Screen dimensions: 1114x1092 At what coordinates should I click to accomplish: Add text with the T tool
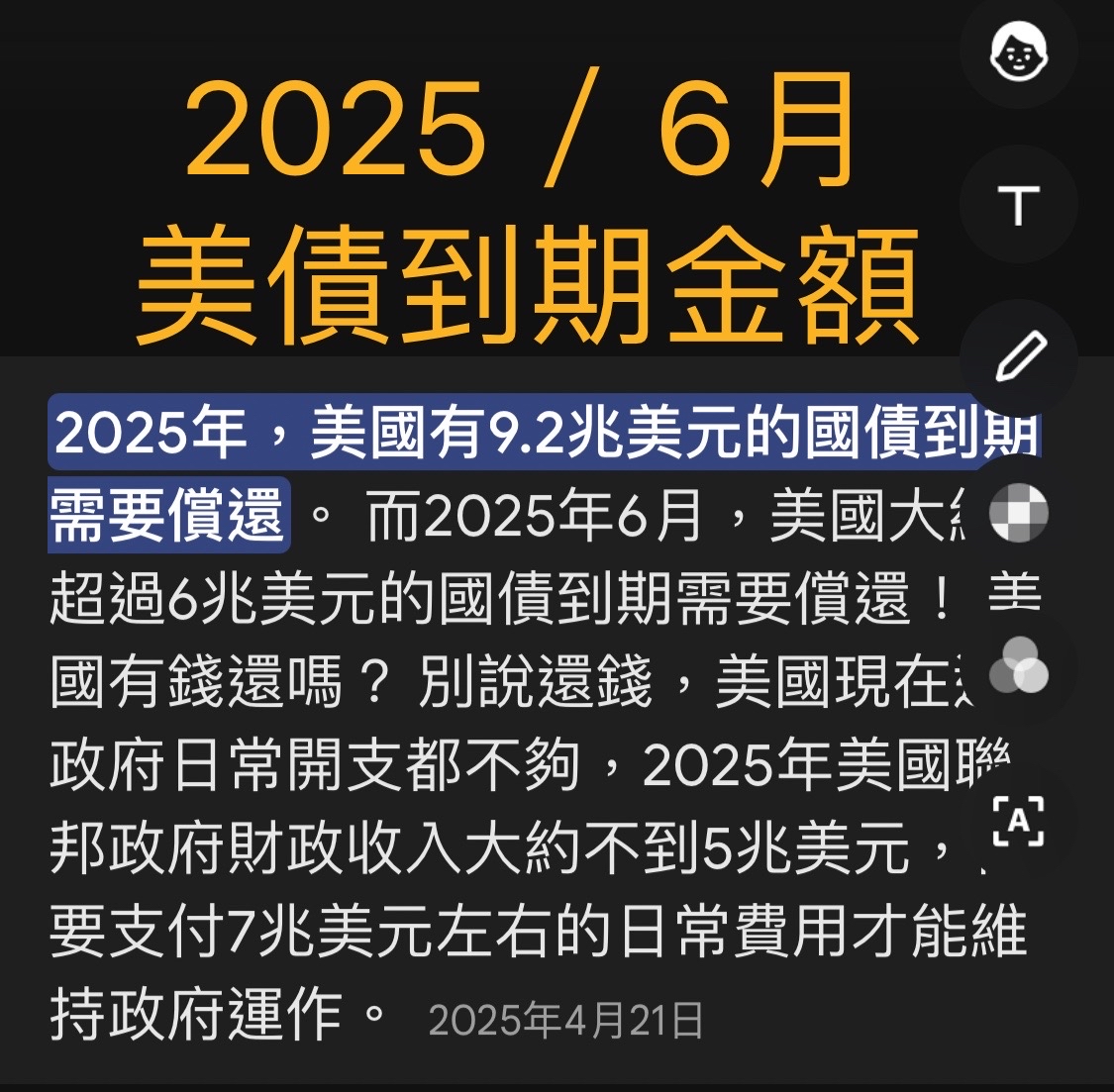pos(1019,204)
